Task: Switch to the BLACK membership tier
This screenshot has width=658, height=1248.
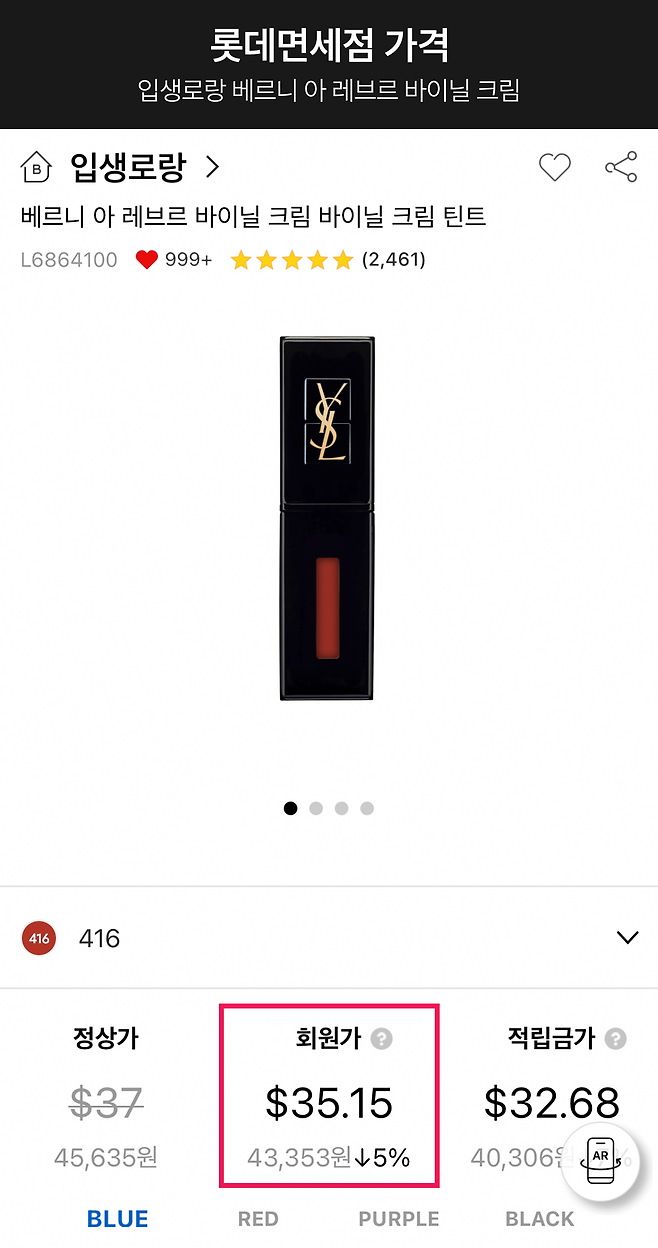Action: pyautogui.click(x=540, y=1219)
